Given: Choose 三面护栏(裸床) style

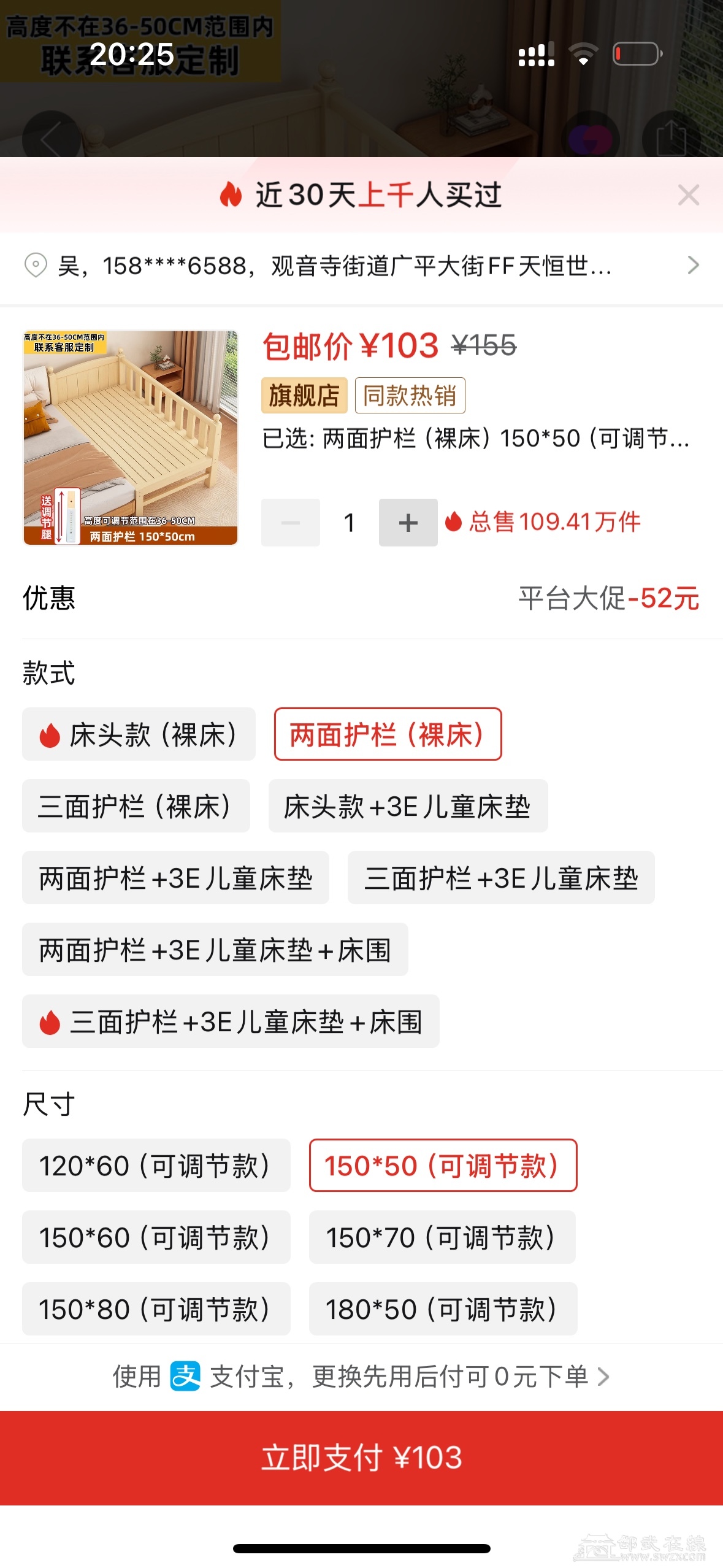Looking at the screenshot, I should [136, 806].
